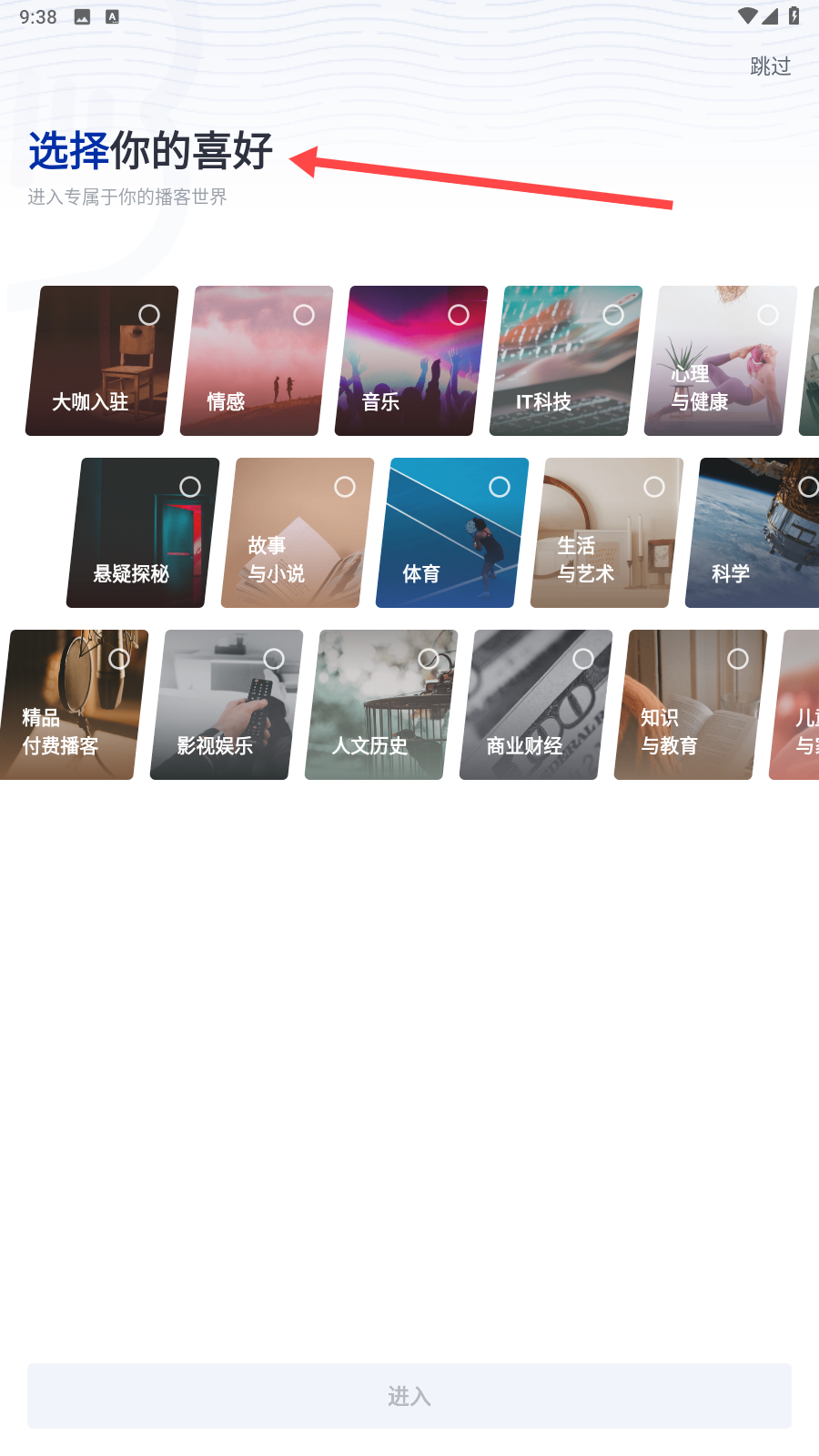Image resolution: width=819 pixels, height=1456 pixels.
Task: Choose the 精品付费播客 category card
Action: (73, 705)
